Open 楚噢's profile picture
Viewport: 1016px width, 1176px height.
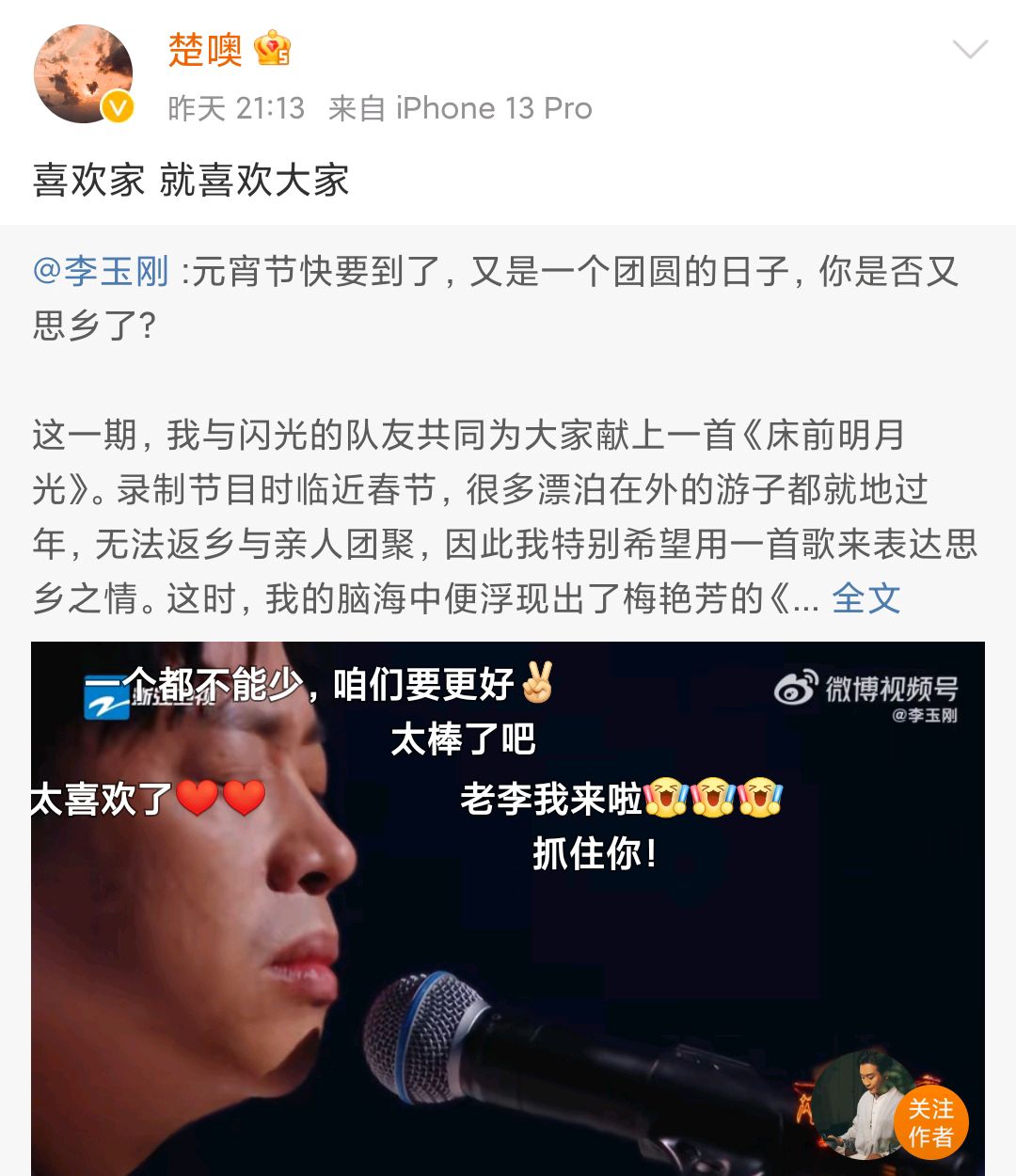[x=83, y=74]
